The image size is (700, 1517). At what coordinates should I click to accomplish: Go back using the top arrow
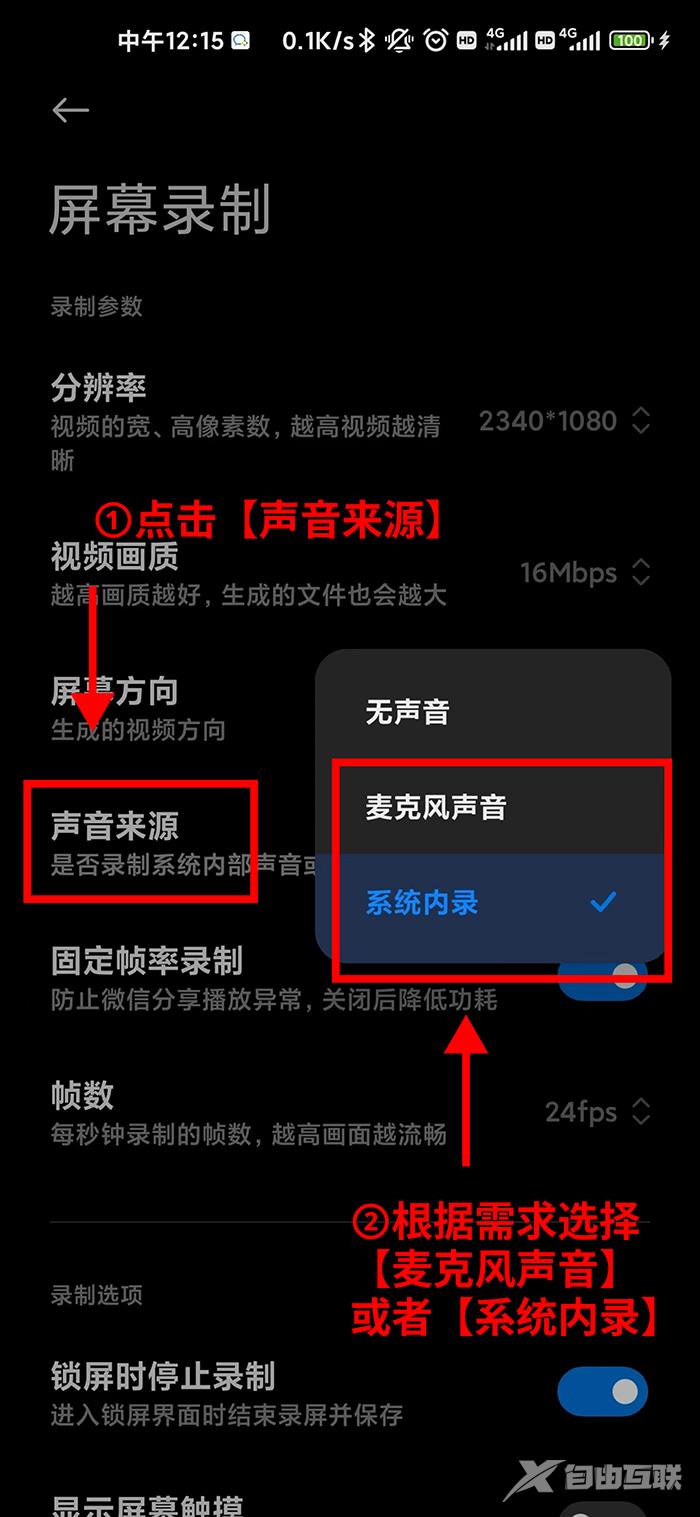click(71, 110)
